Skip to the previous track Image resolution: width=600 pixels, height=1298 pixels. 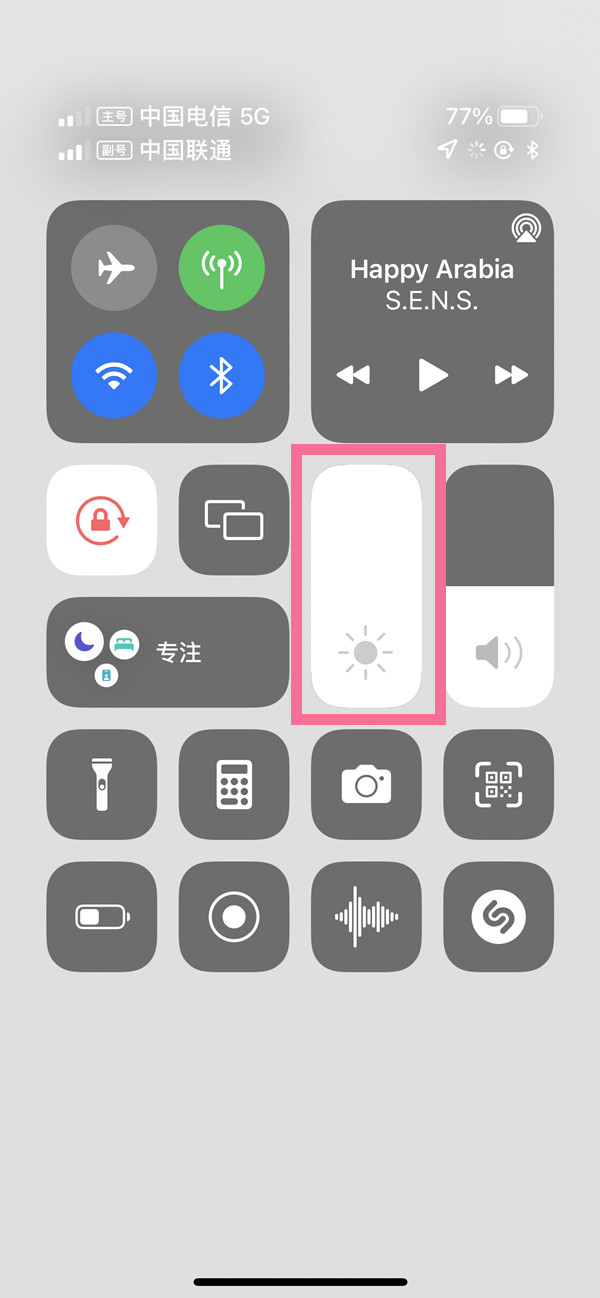[x=353, y=375]
